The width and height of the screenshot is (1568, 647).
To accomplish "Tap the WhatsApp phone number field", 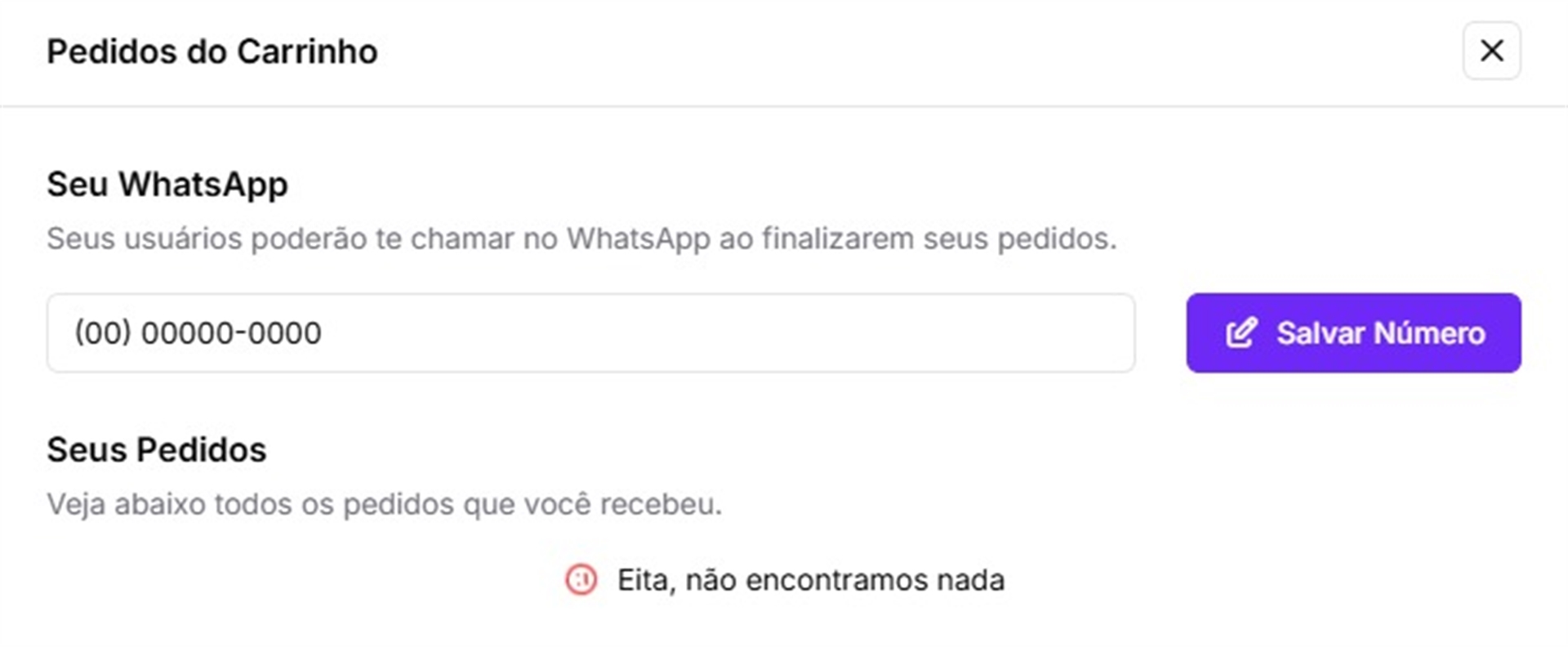I will (x=590, y=333).
